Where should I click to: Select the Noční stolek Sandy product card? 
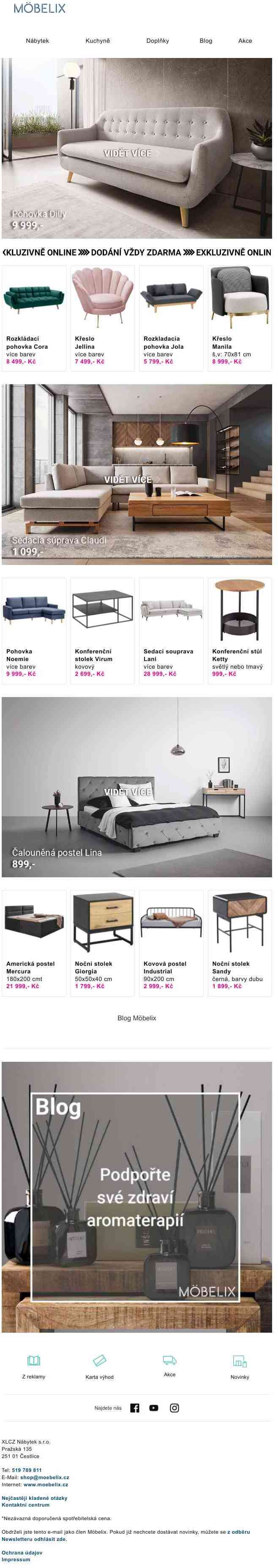point(240,943)
